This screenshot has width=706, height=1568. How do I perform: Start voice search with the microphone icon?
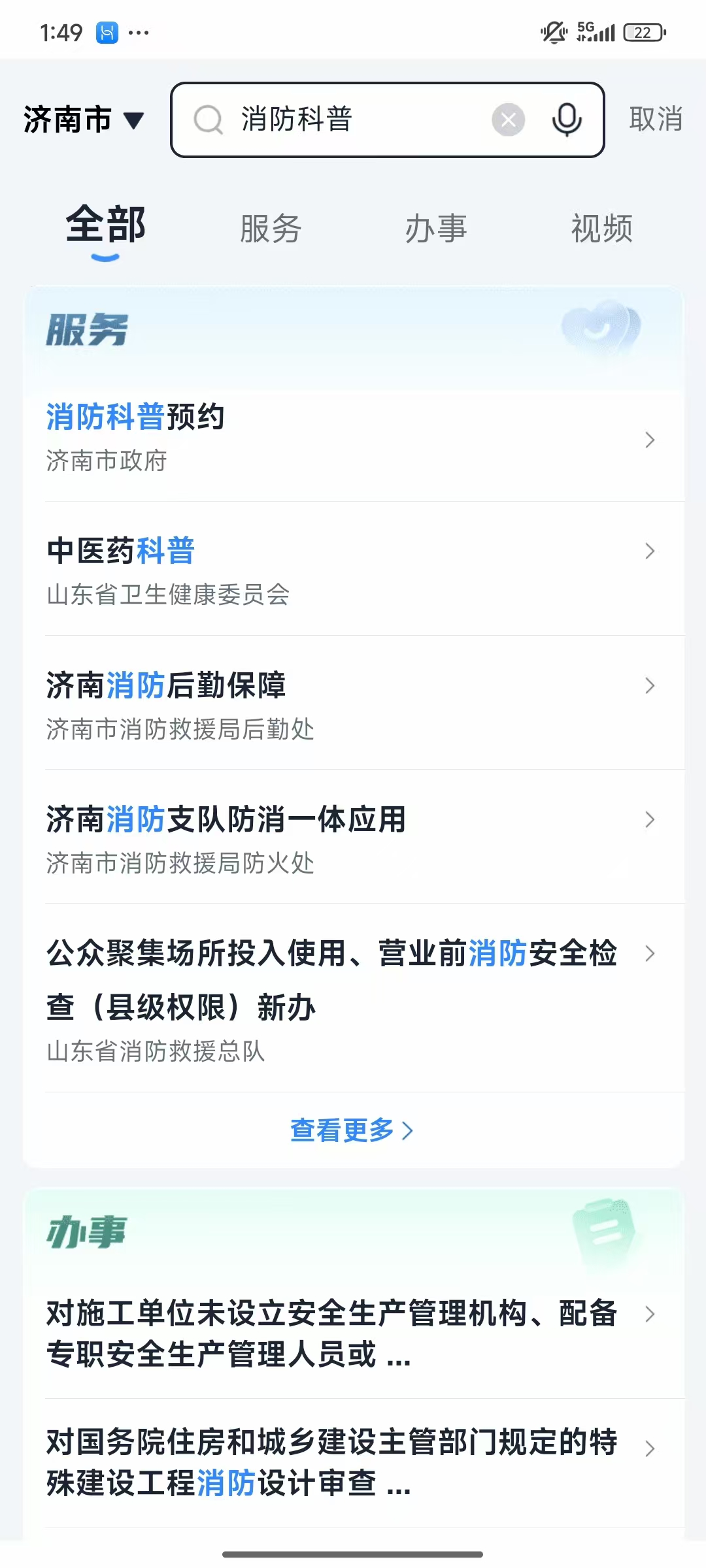pos(567,120)
